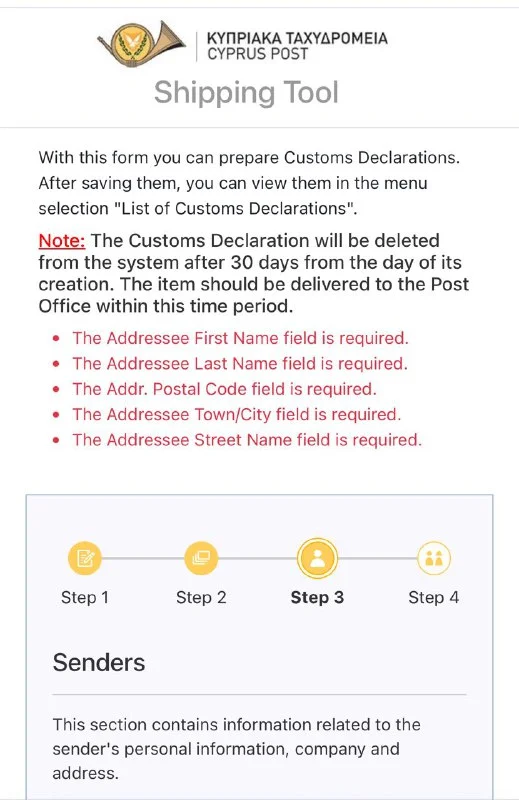Select the current Step 3 icon
The height and width of the screenshot is (800, 519).
pyautogui.click(x=317, y=558)
